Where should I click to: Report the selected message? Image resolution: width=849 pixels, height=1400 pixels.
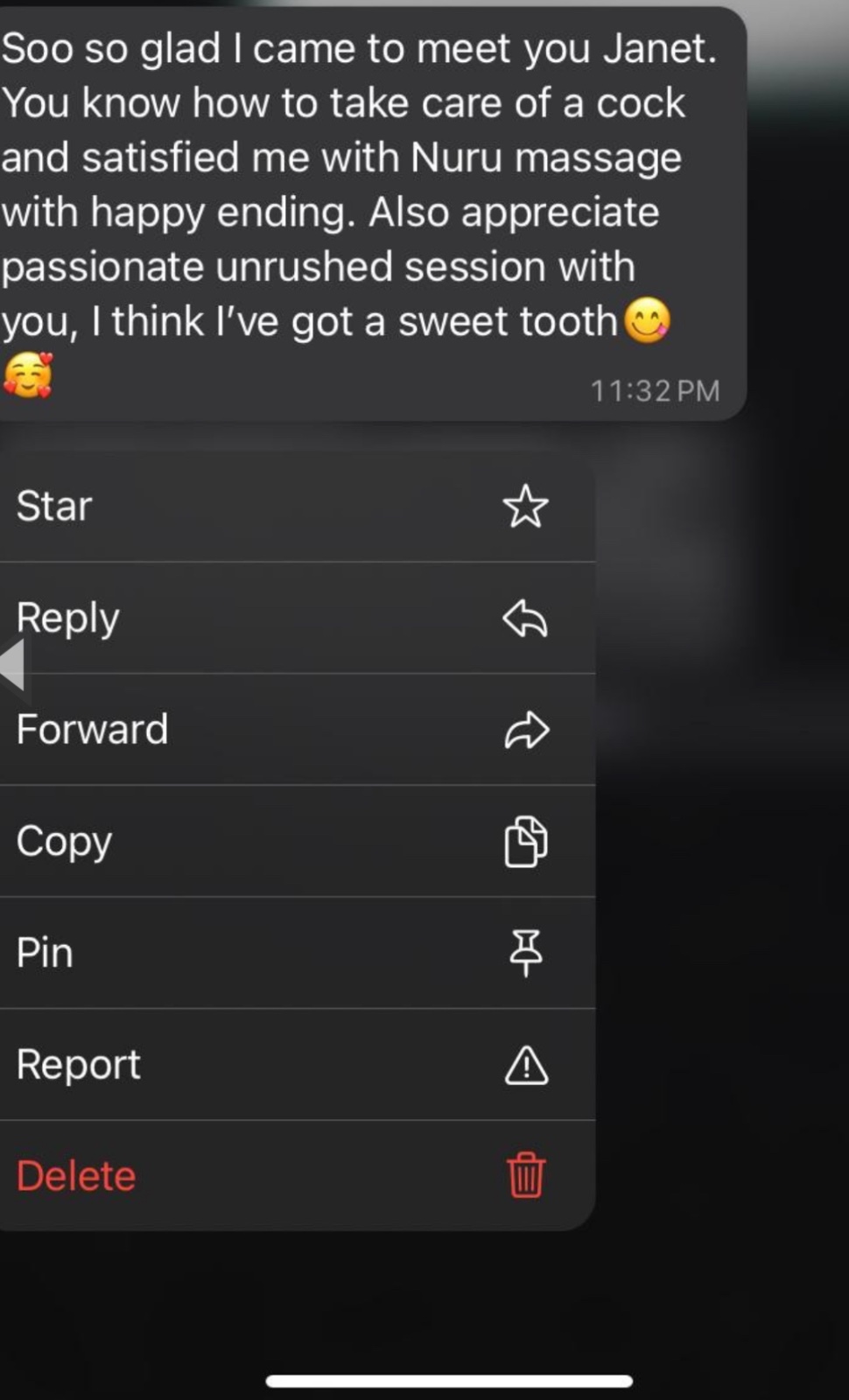coord(280,1065)
